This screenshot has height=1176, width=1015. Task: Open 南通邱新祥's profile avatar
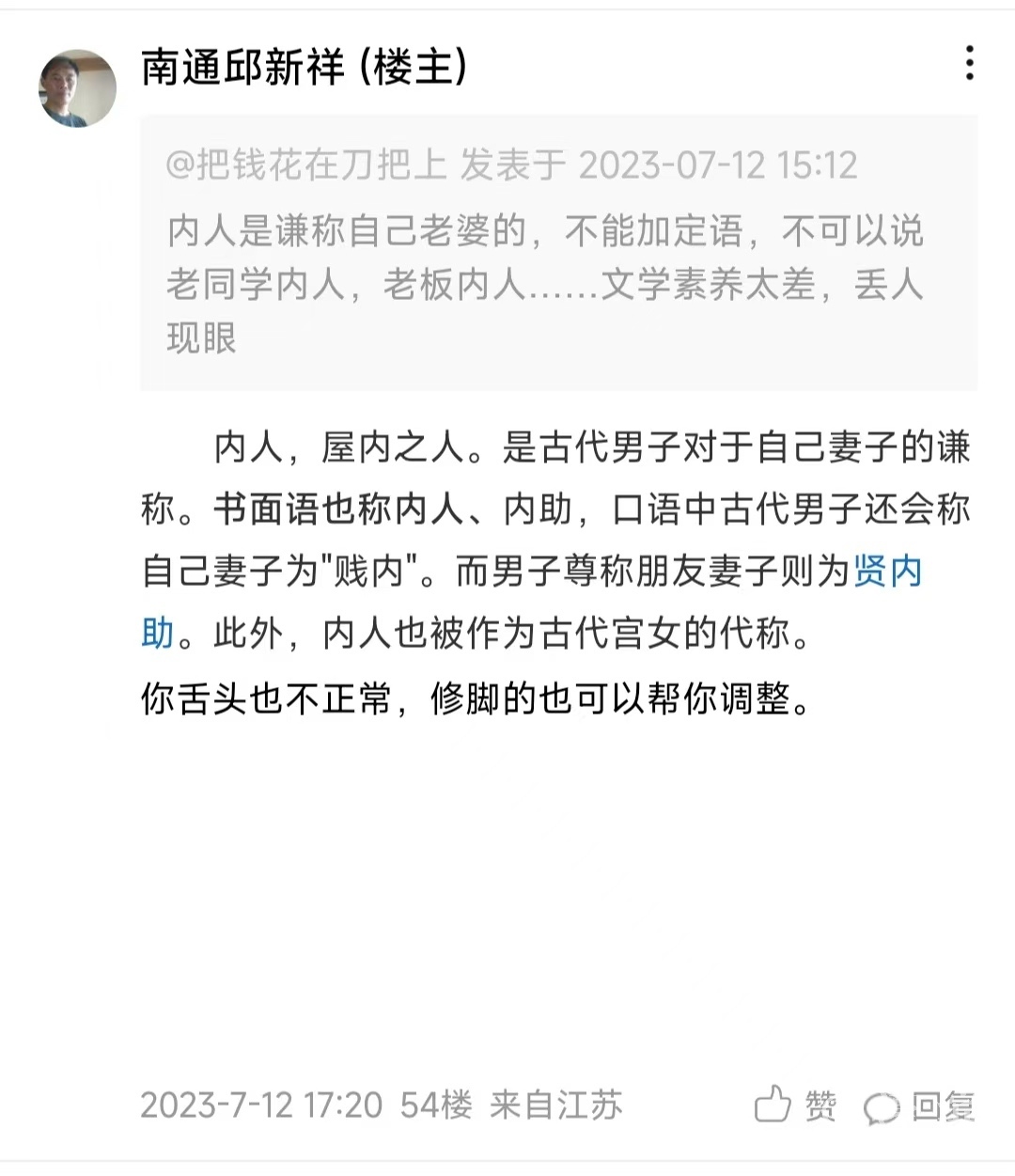(x=77, y=88)
